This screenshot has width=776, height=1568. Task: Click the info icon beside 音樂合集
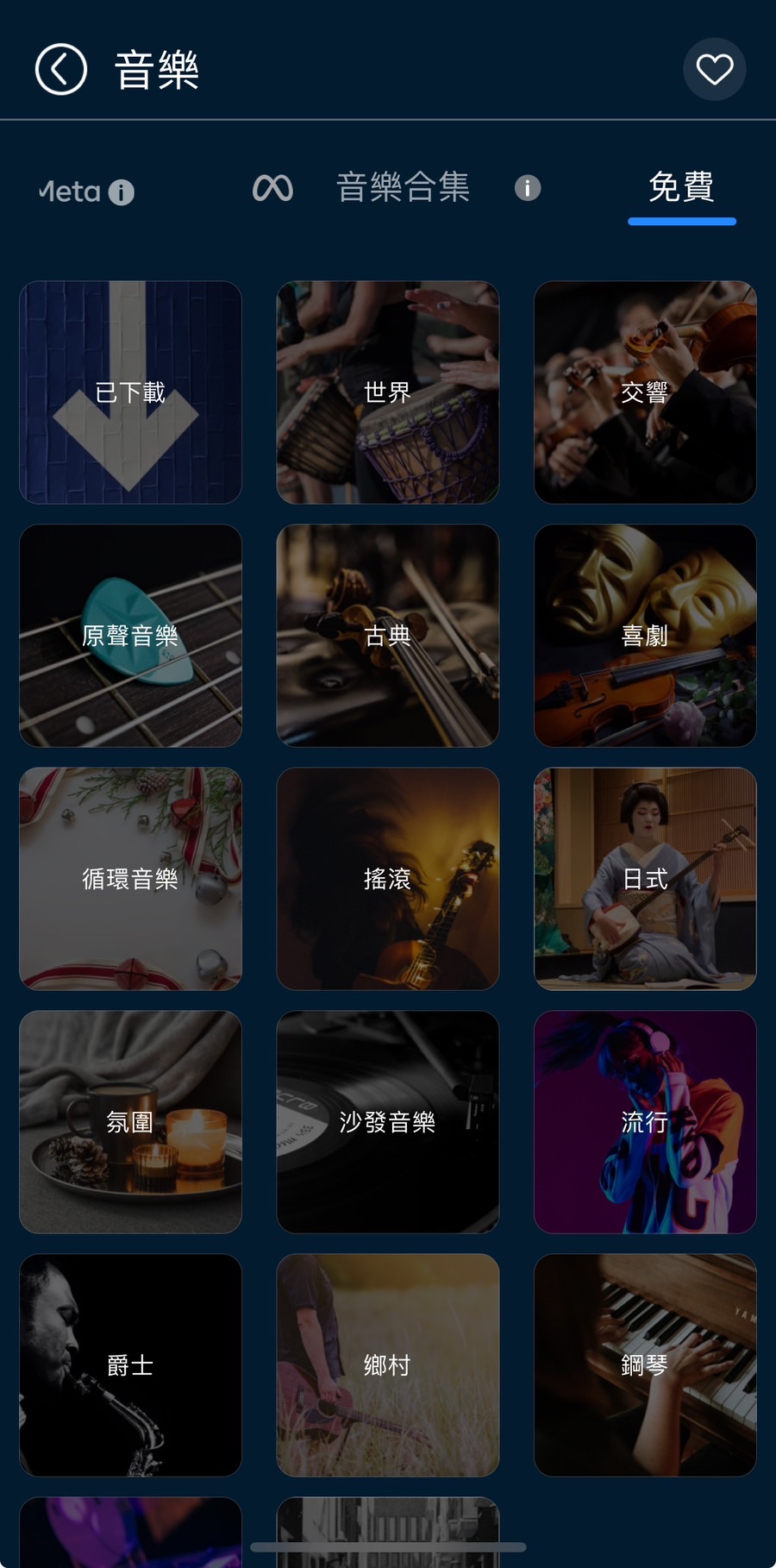pos(527,187)
